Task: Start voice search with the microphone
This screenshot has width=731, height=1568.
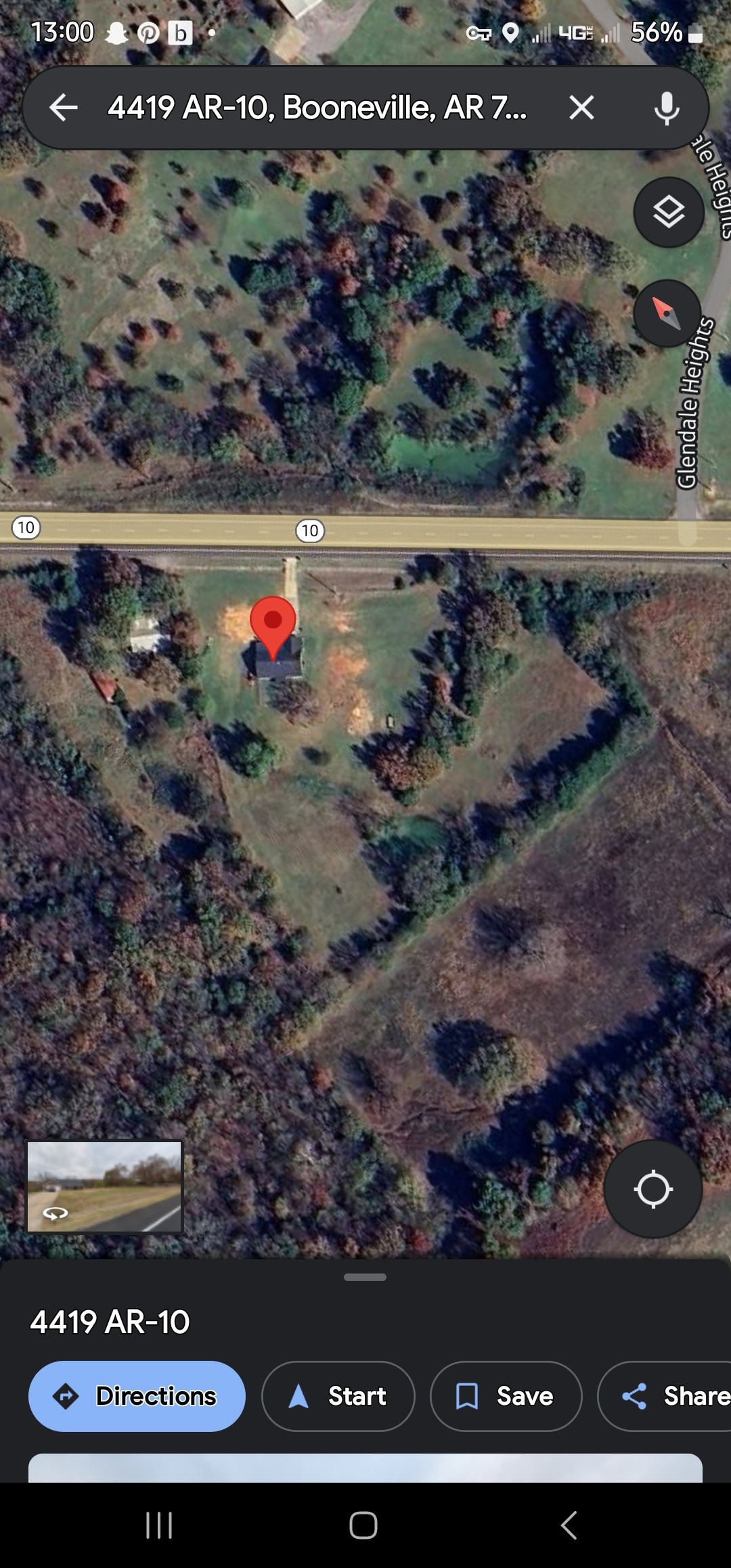Action: (x=667, y=108)
